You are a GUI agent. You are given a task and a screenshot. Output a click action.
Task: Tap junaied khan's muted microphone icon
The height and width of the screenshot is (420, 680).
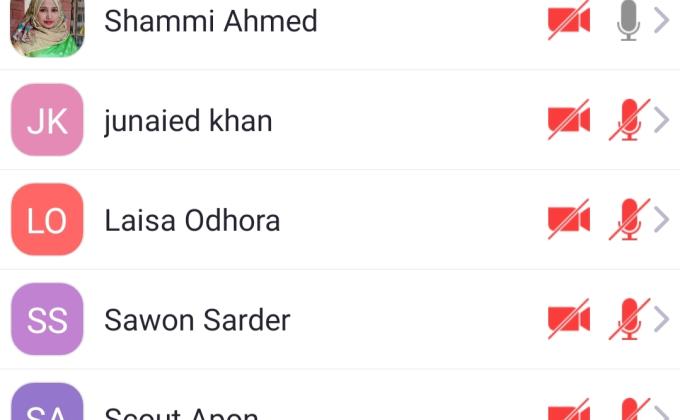pyautogui.click(x=629, y=121)
